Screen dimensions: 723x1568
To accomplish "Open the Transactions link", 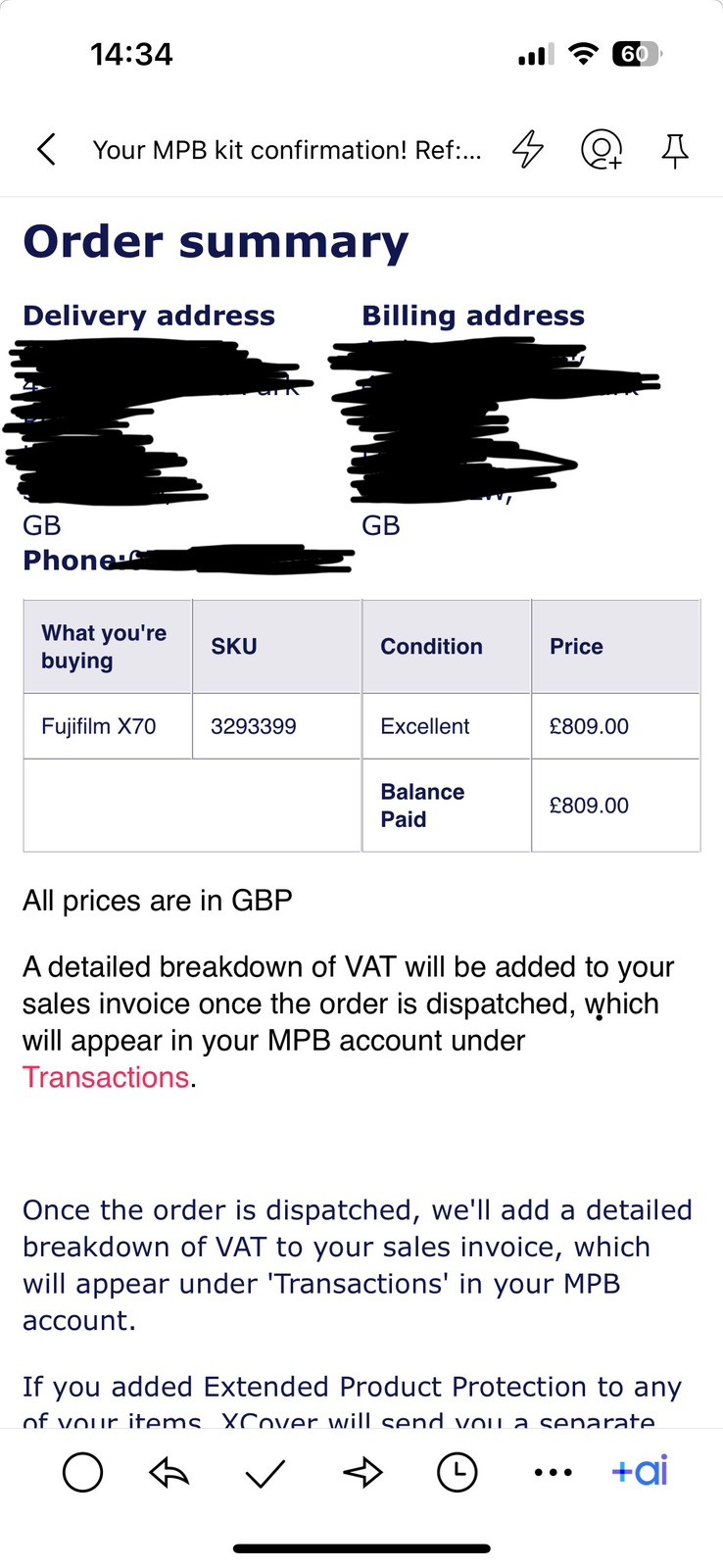I will click(x=106, y=1077).
